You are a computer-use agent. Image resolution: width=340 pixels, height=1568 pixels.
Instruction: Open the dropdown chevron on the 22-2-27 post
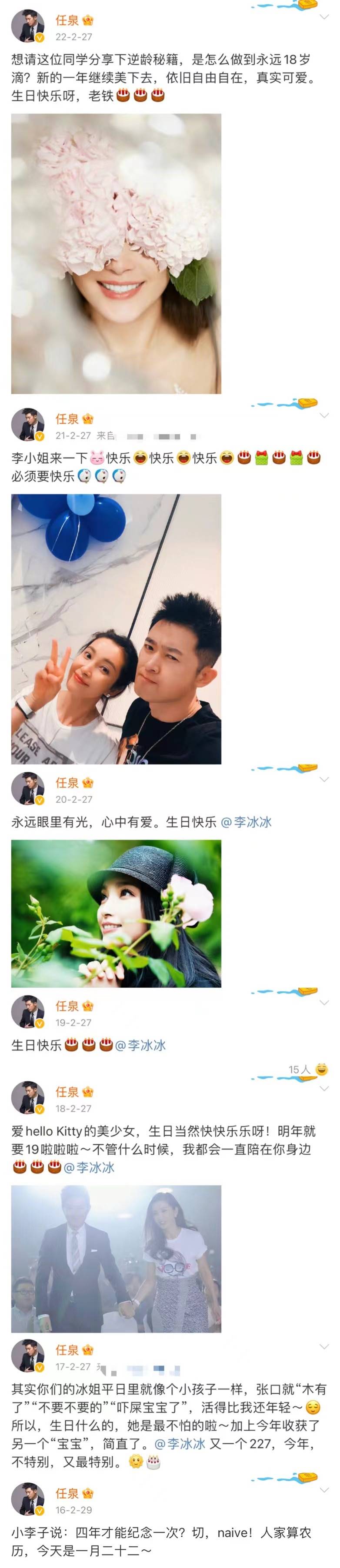pos(324,17)
